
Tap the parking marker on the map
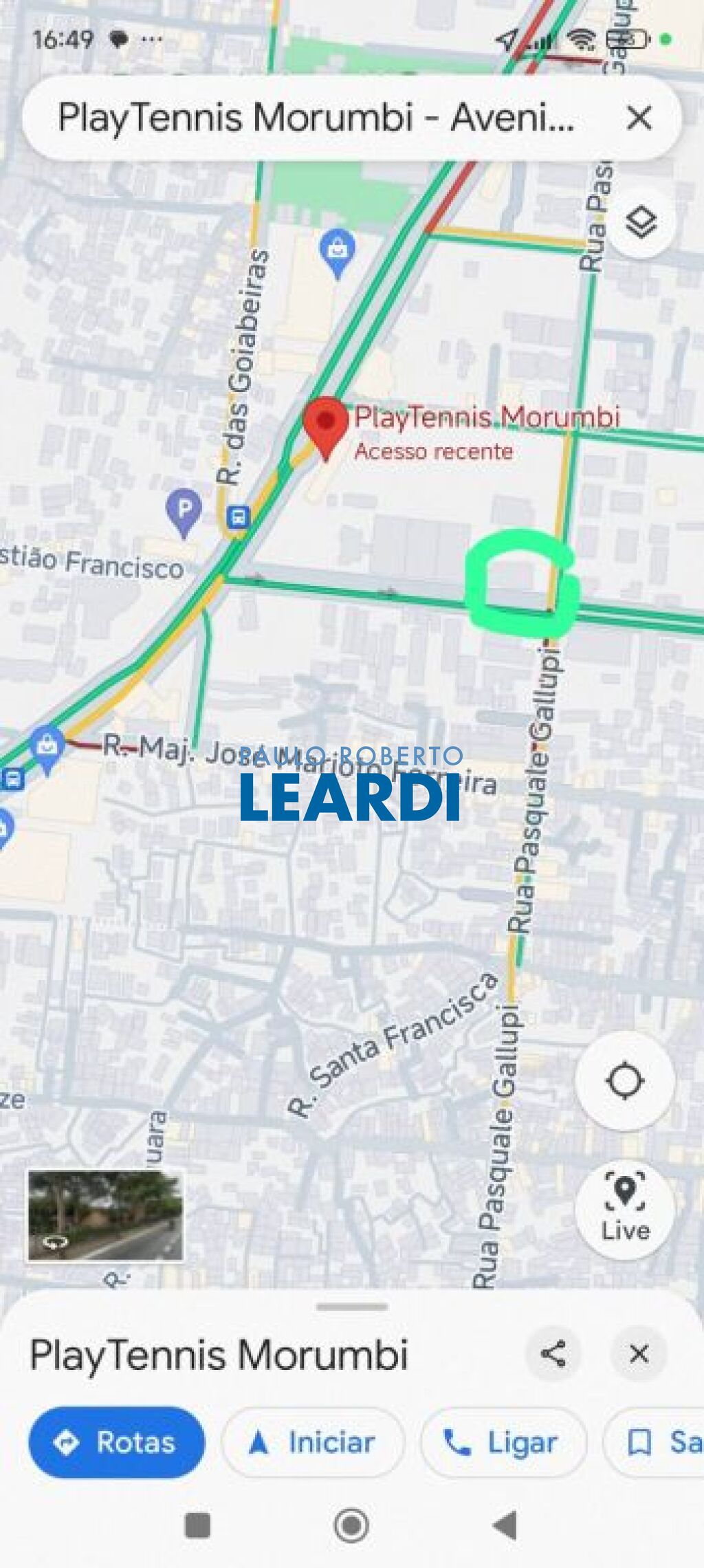(184, 511)
